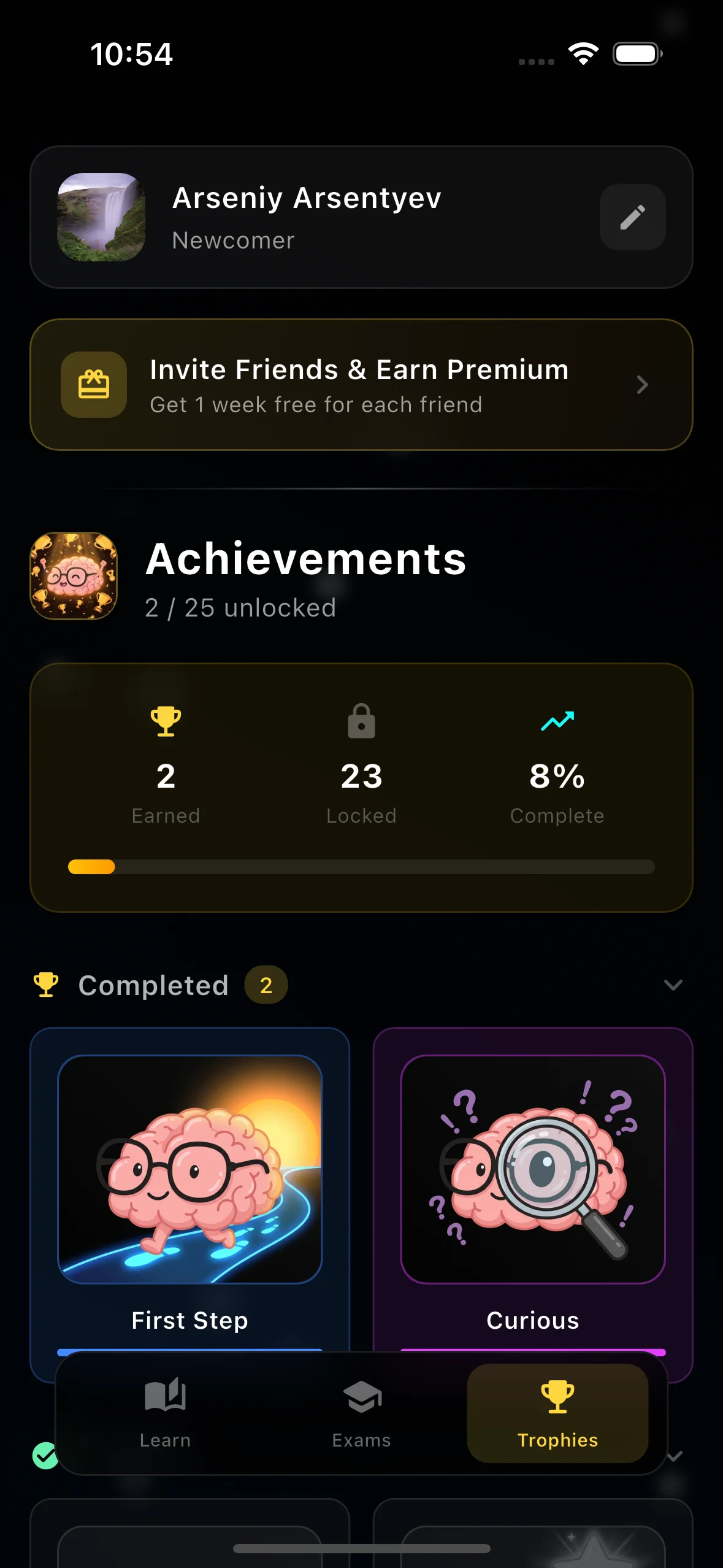Image resolution: width=723 pixels, height=1568 pixels.
Task: Open the Curious achievement card
Action: (x=532, y=1184)
